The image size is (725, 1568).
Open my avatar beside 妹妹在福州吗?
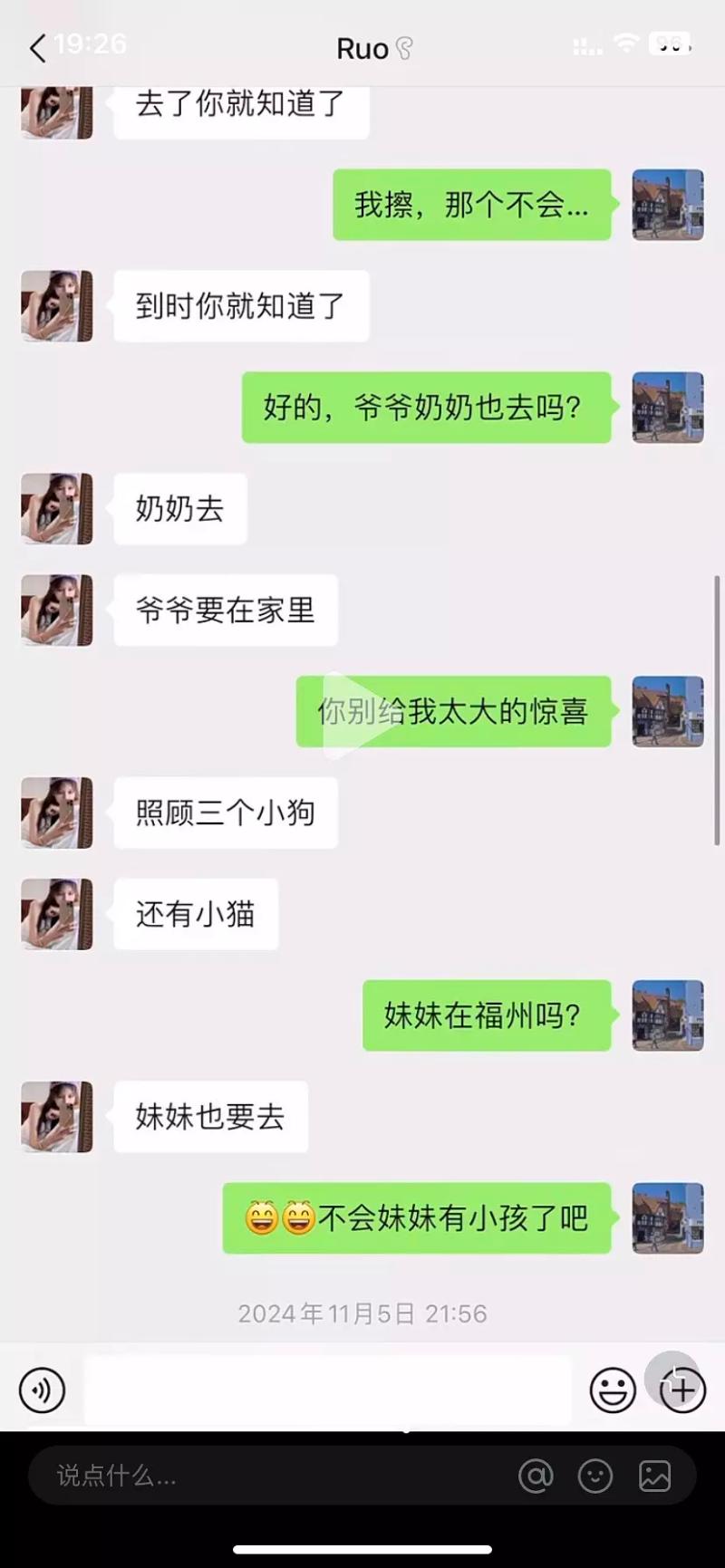[x=667, y=1015]
